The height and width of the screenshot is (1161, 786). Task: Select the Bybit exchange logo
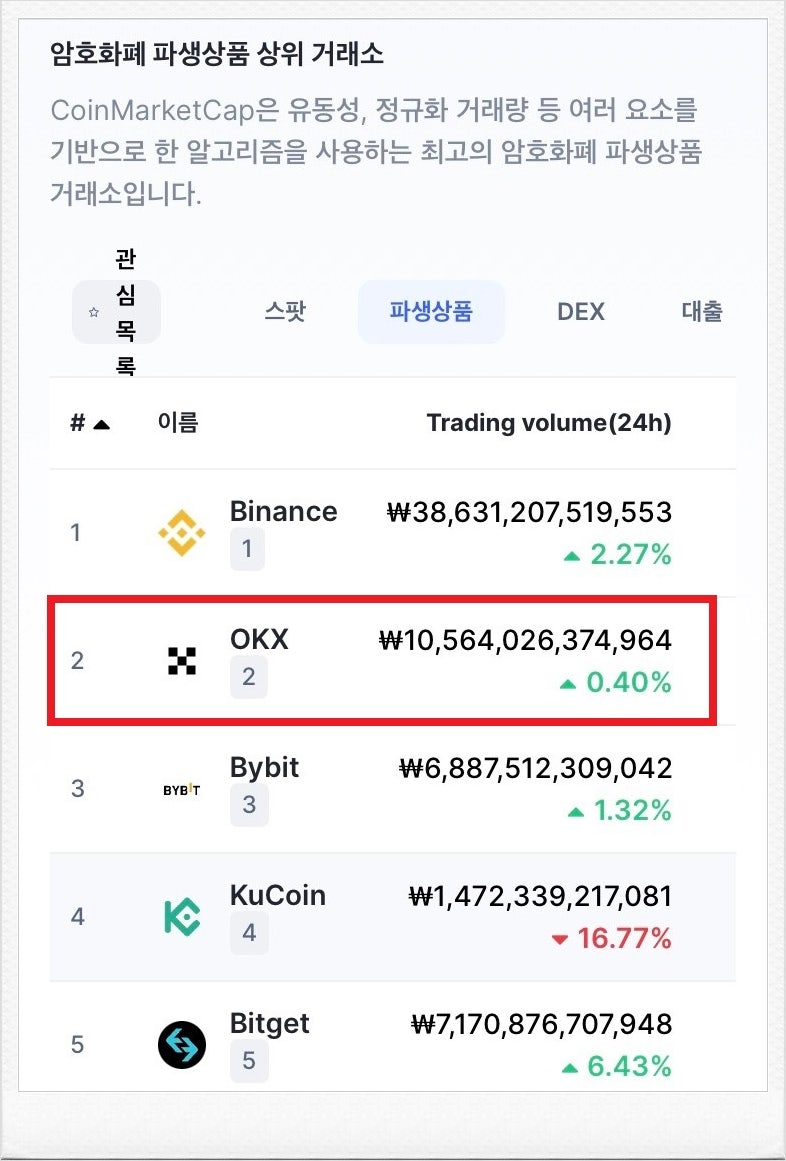pyautogui.click(x=180, y=787)
